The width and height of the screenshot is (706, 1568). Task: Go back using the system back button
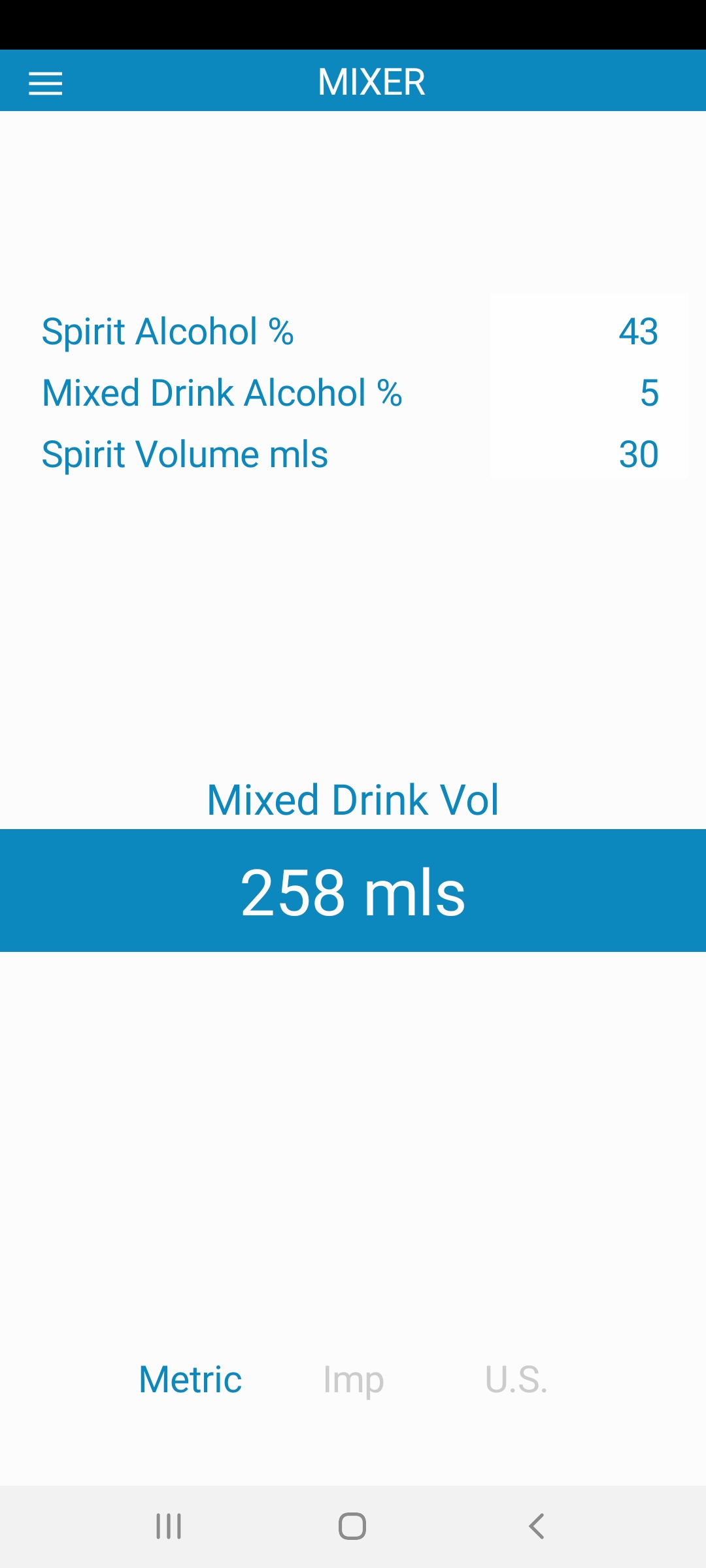click(x=536, y=1526)
